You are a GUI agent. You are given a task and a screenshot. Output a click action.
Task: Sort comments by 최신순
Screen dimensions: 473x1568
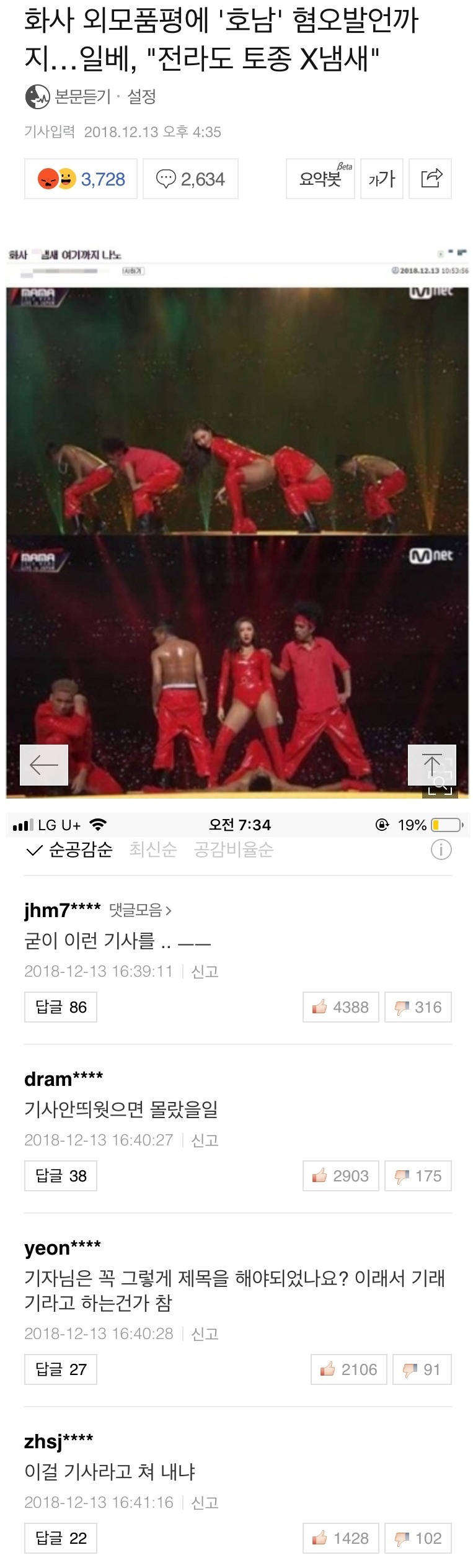[153, 849]
